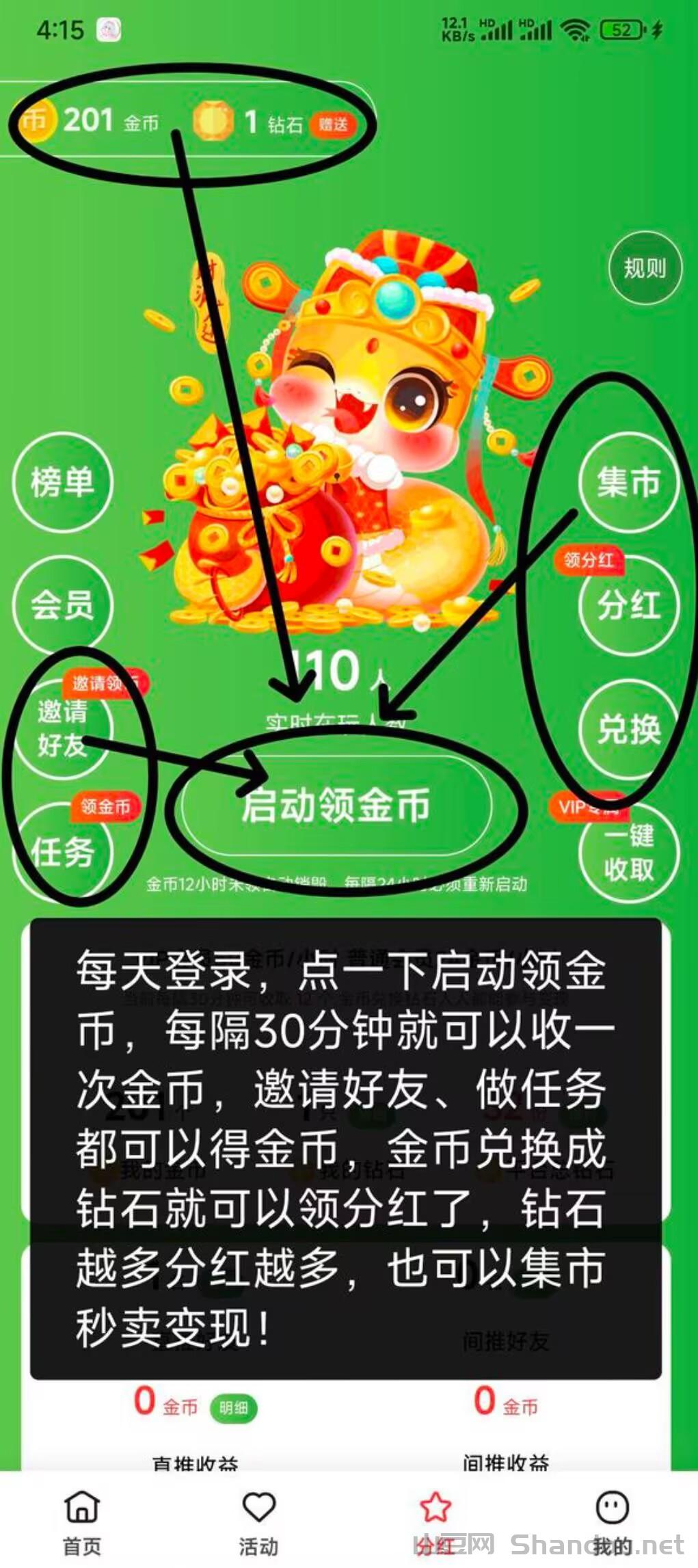Open the 会员 membership page
The height and width of the screenshot is (1568, 698).
(62, 605)
